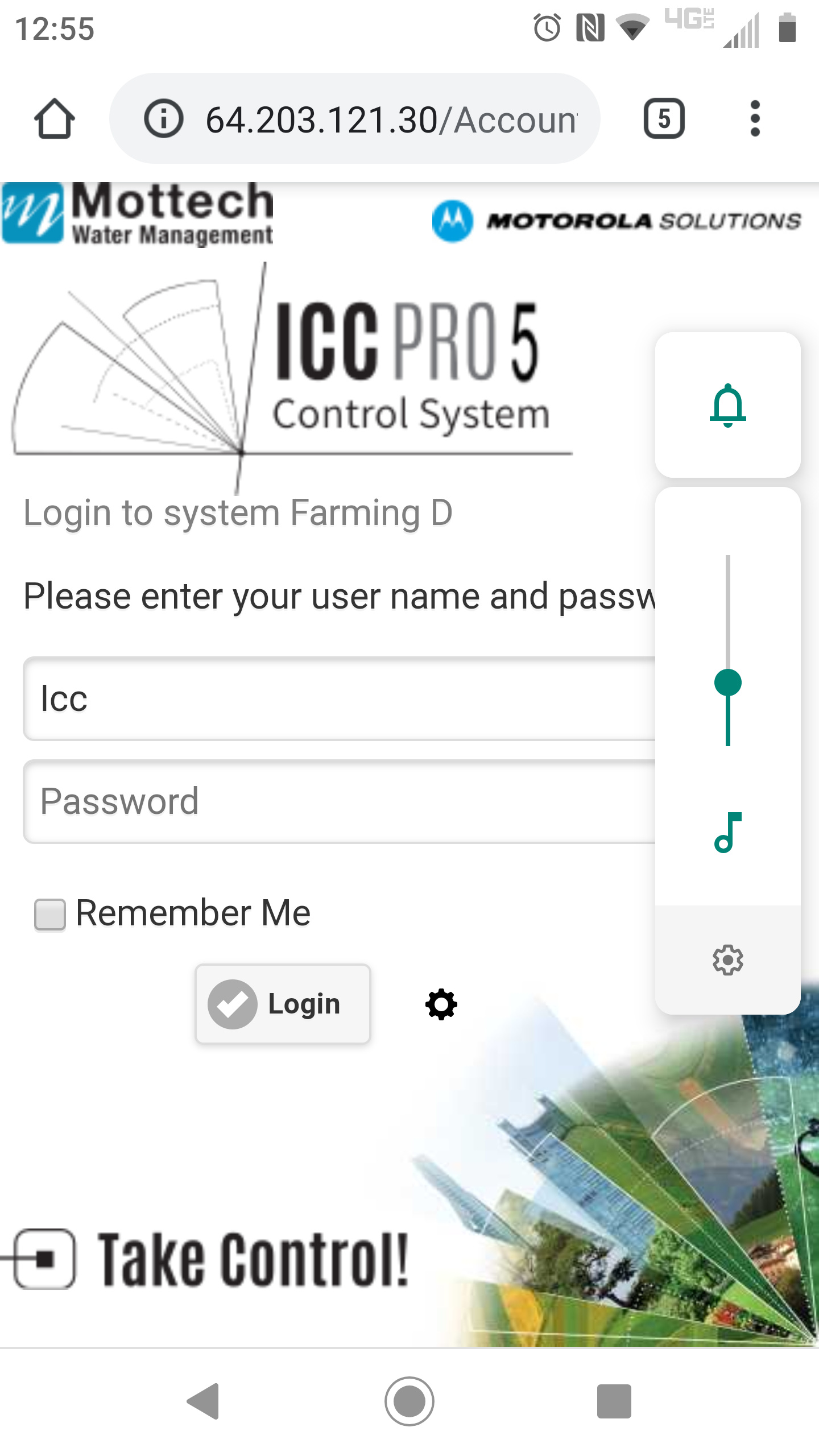Tap the URL address bar
This screenshot has width=819, height=1456.
click(390, 119)
